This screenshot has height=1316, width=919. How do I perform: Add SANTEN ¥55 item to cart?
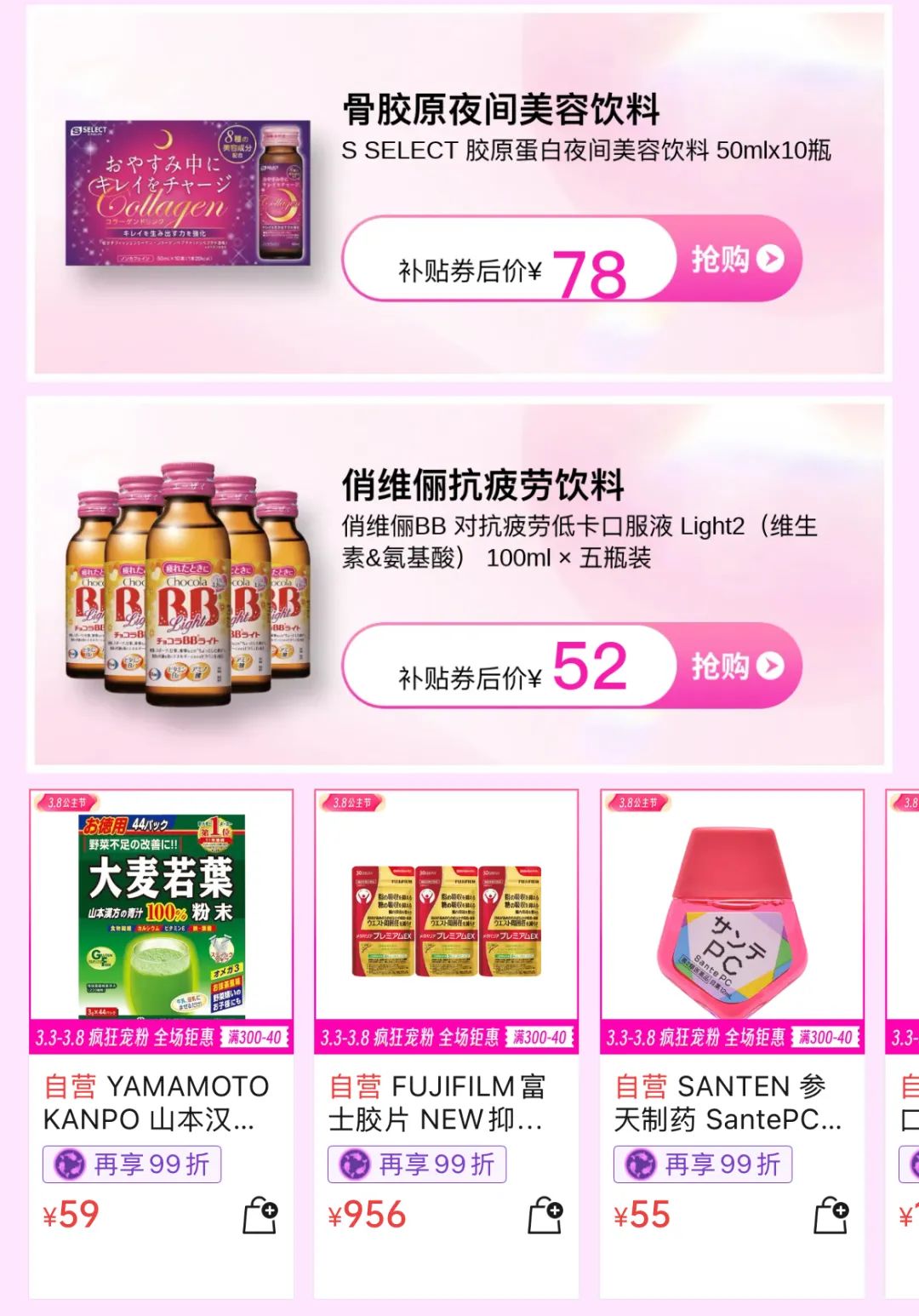831,1215
